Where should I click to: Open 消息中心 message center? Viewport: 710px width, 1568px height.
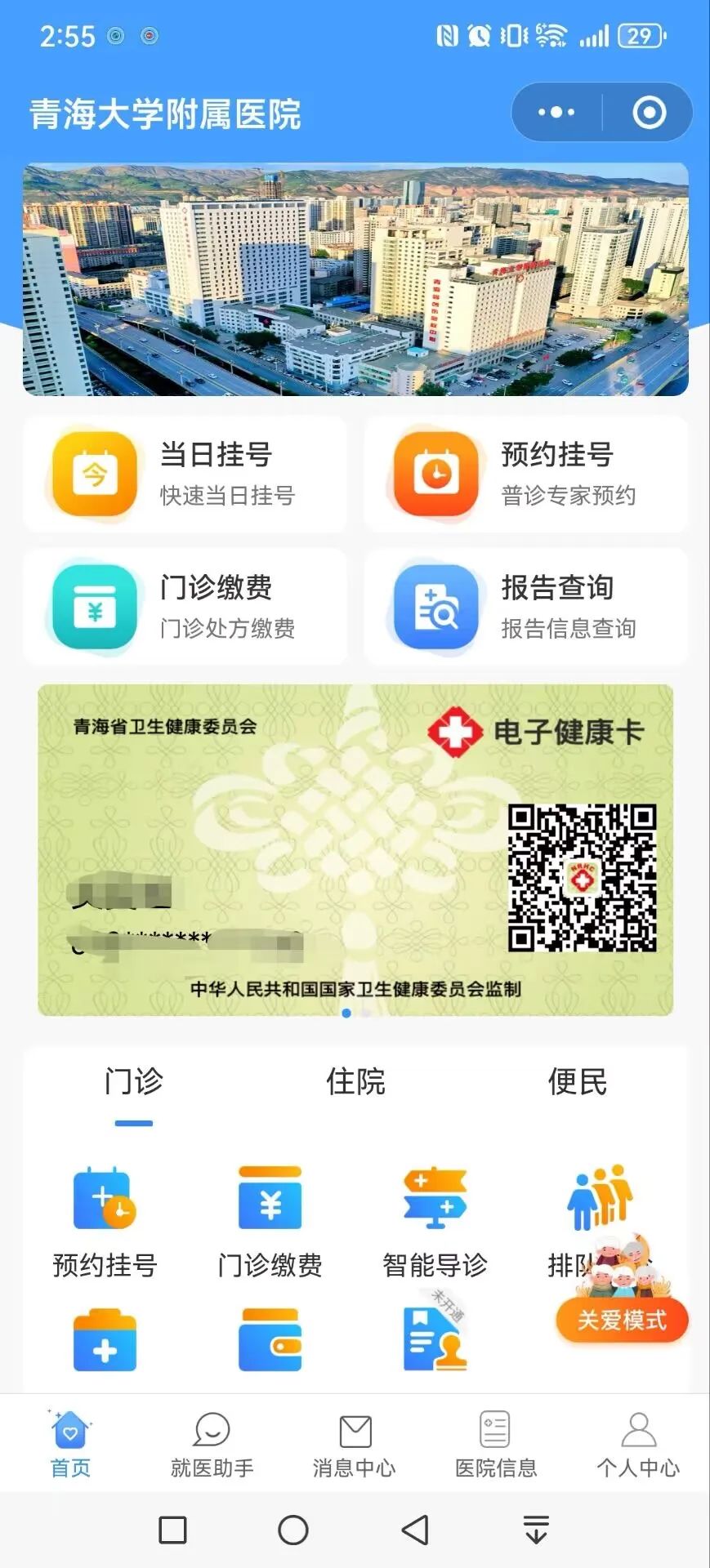tap(354, 1444)
